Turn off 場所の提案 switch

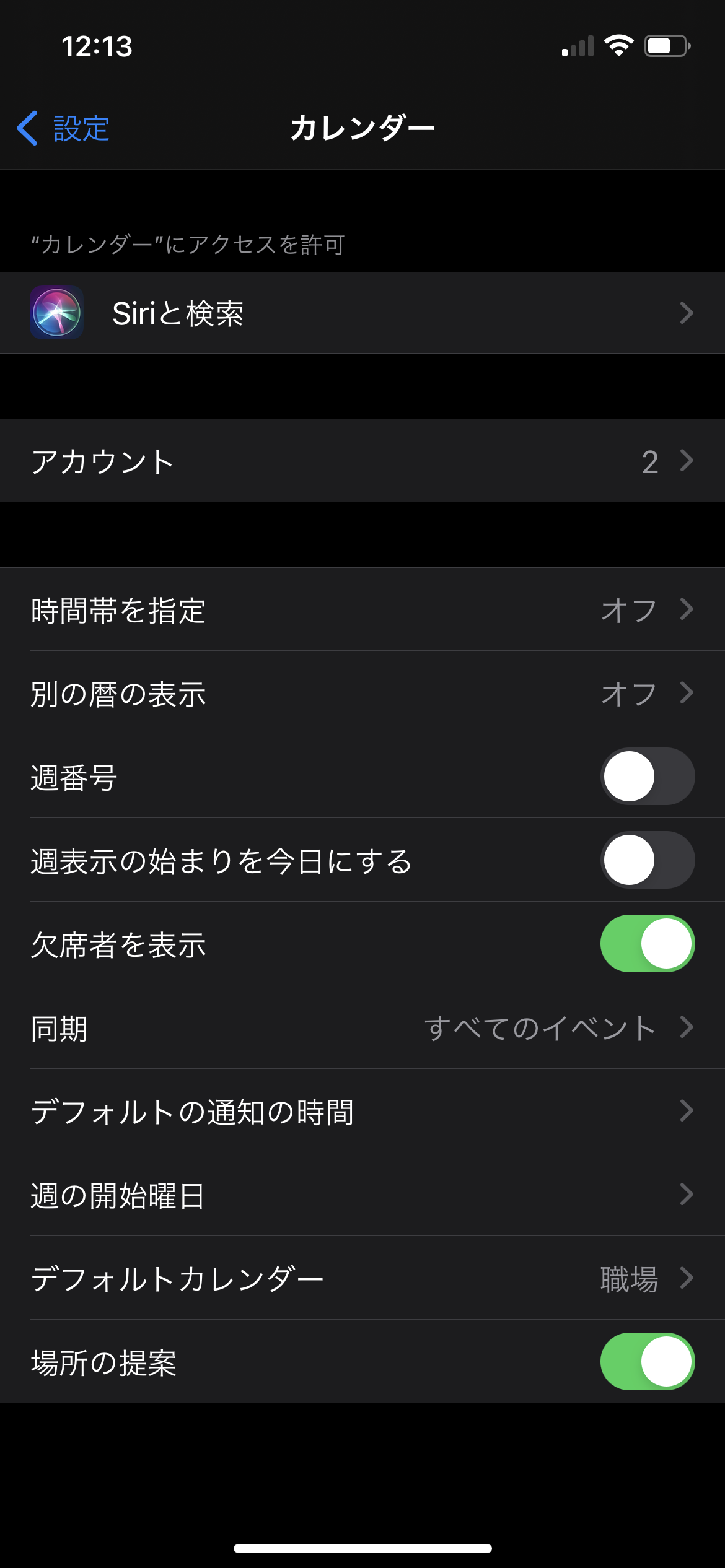[647, 1362]
